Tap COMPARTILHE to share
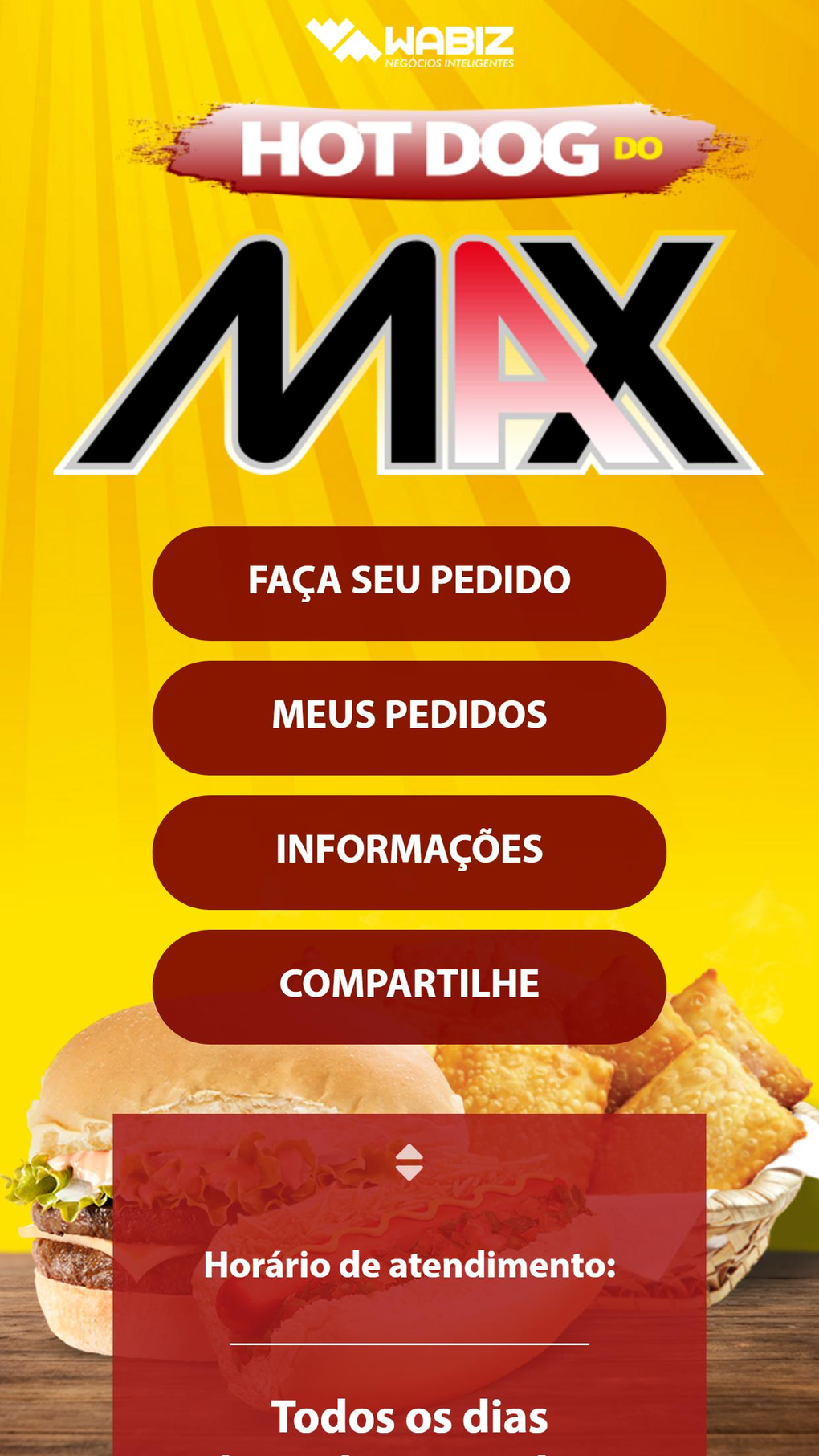This screenshot has width=819, height=1456. tap(409, 984)
